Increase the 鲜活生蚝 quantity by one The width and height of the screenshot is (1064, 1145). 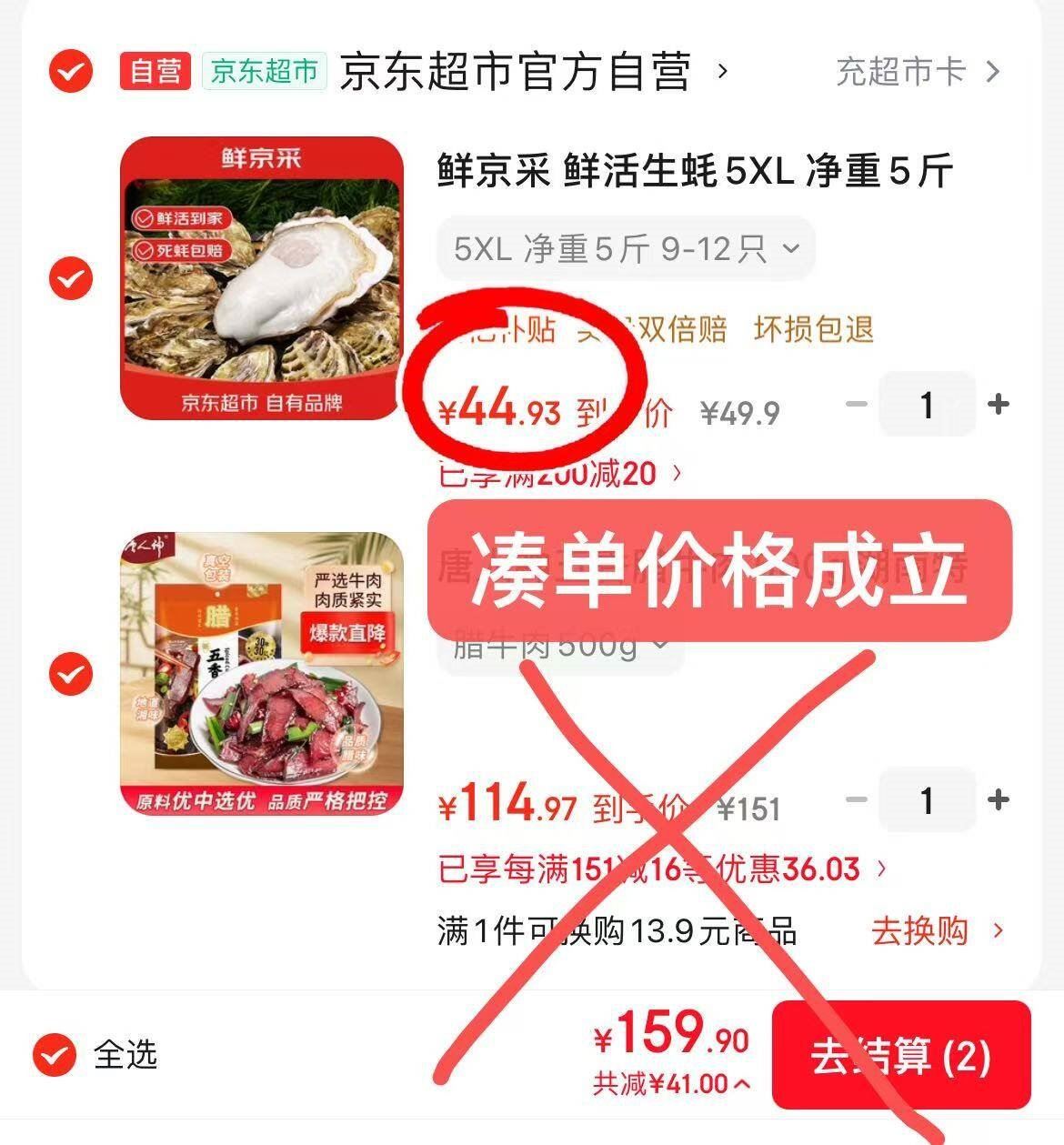(x=998, y=404)
